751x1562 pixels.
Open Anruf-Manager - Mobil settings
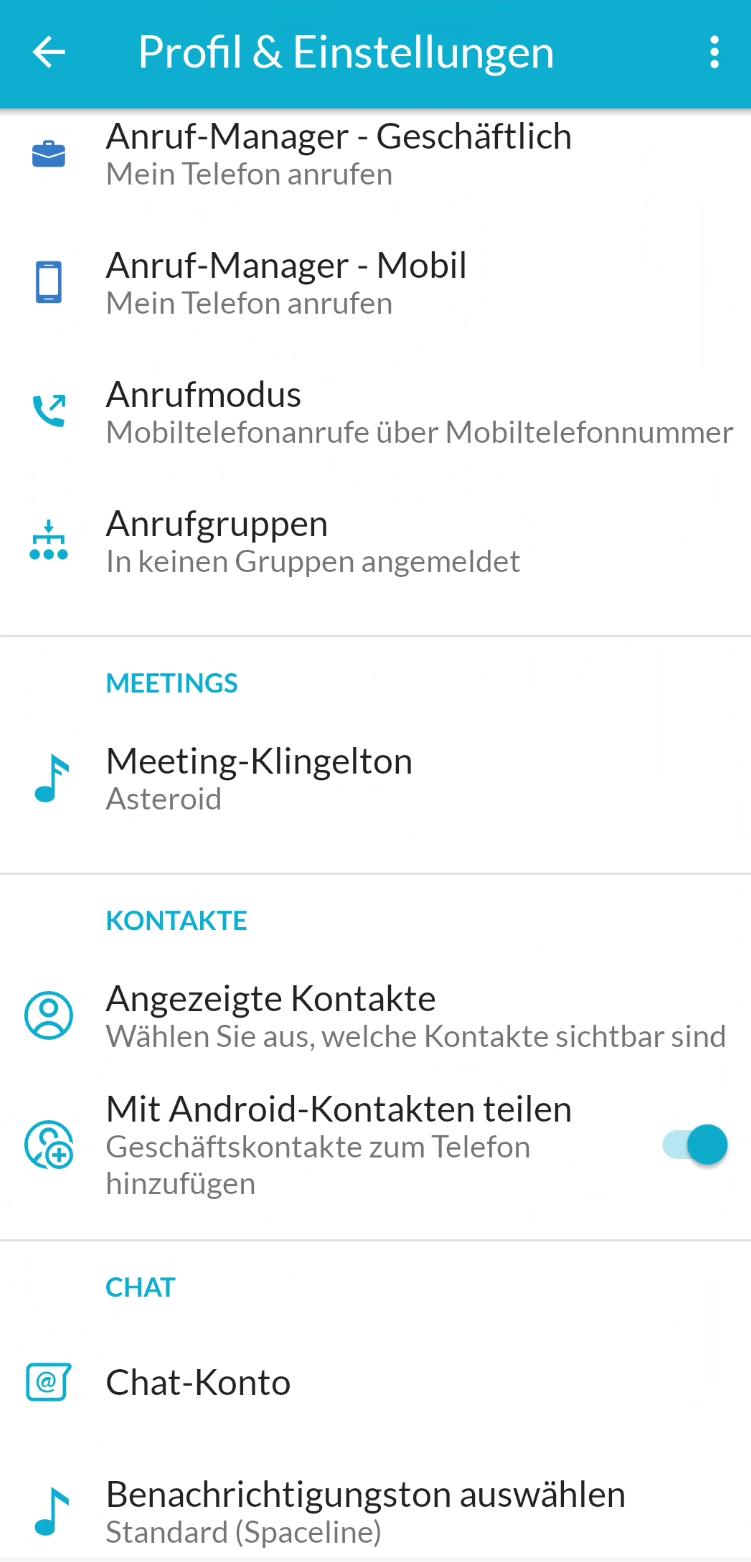pyautogui.click(x=375, y=283)
